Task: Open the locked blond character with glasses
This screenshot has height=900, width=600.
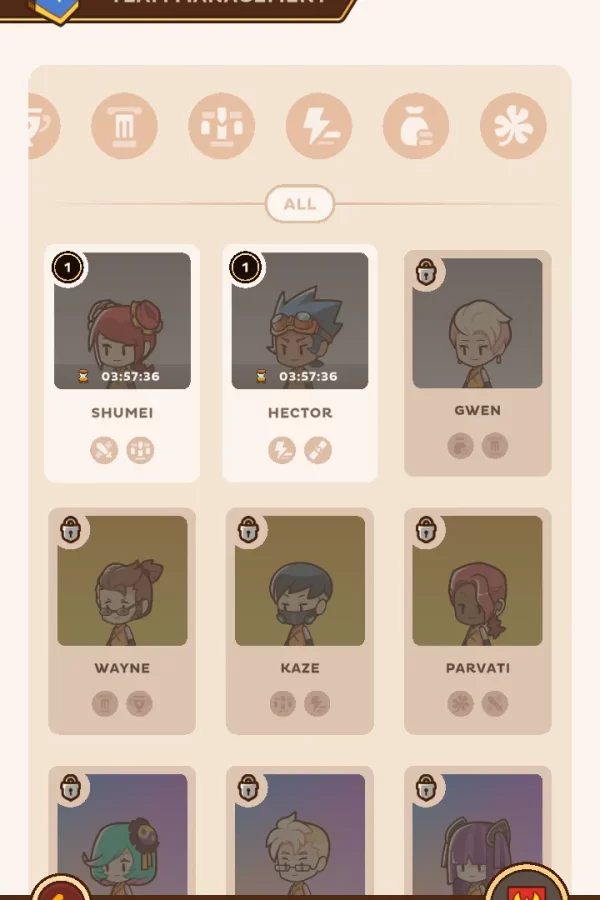Action: tap(300, 835)
